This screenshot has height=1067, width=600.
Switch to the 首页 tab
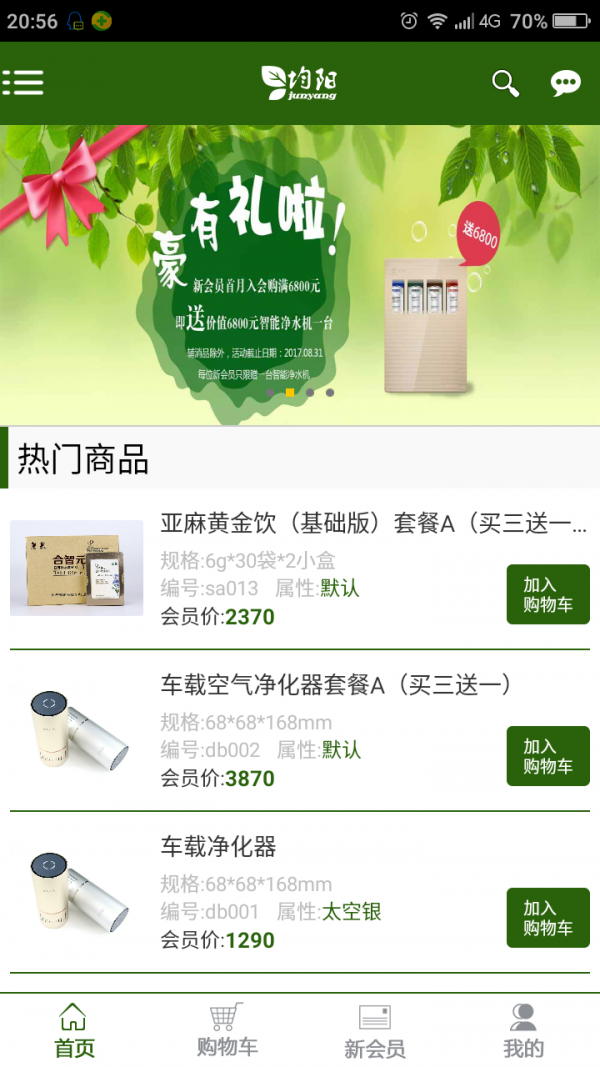(74, 1032)
